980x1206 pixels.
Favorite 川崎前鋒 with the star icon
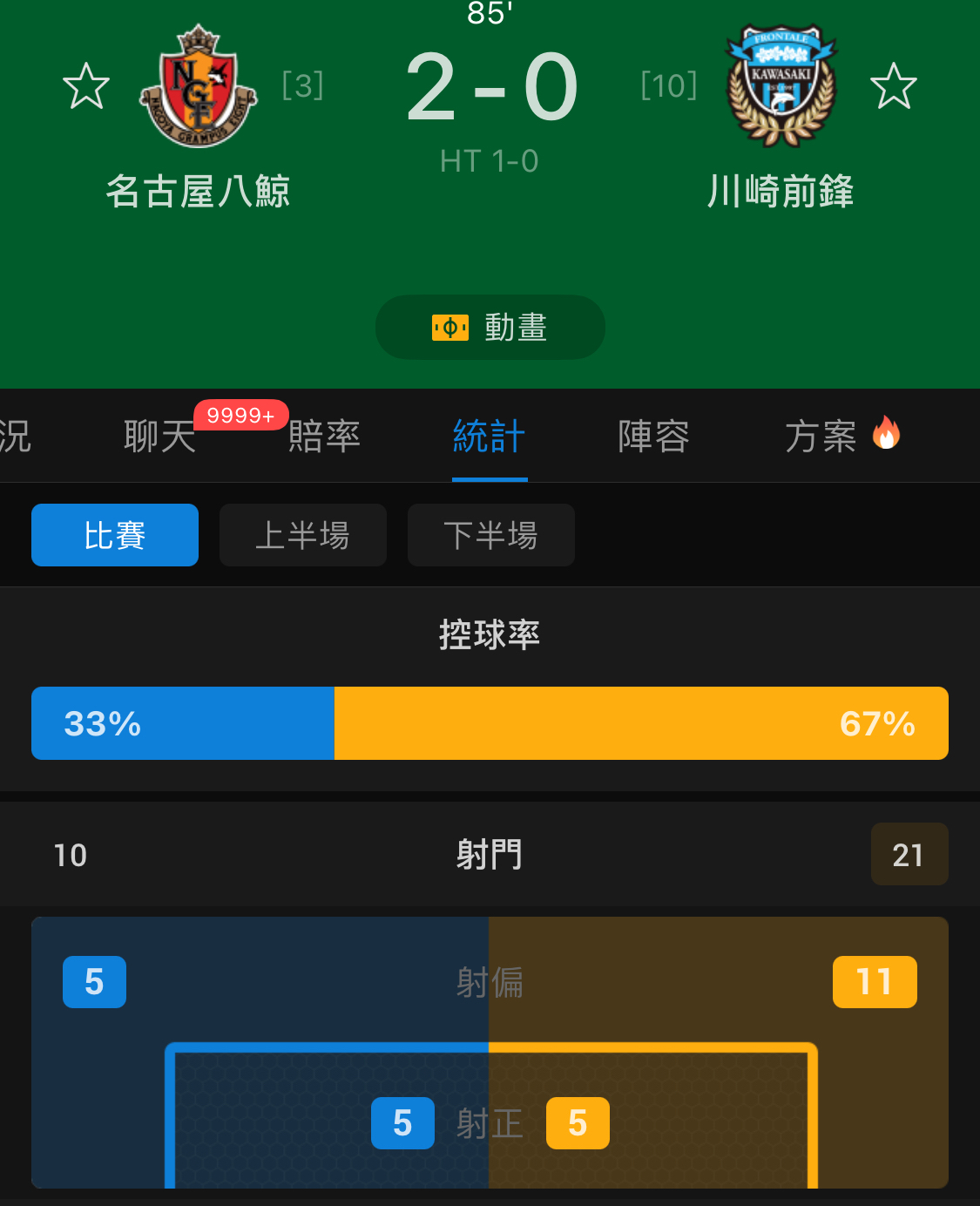point(893,86)
